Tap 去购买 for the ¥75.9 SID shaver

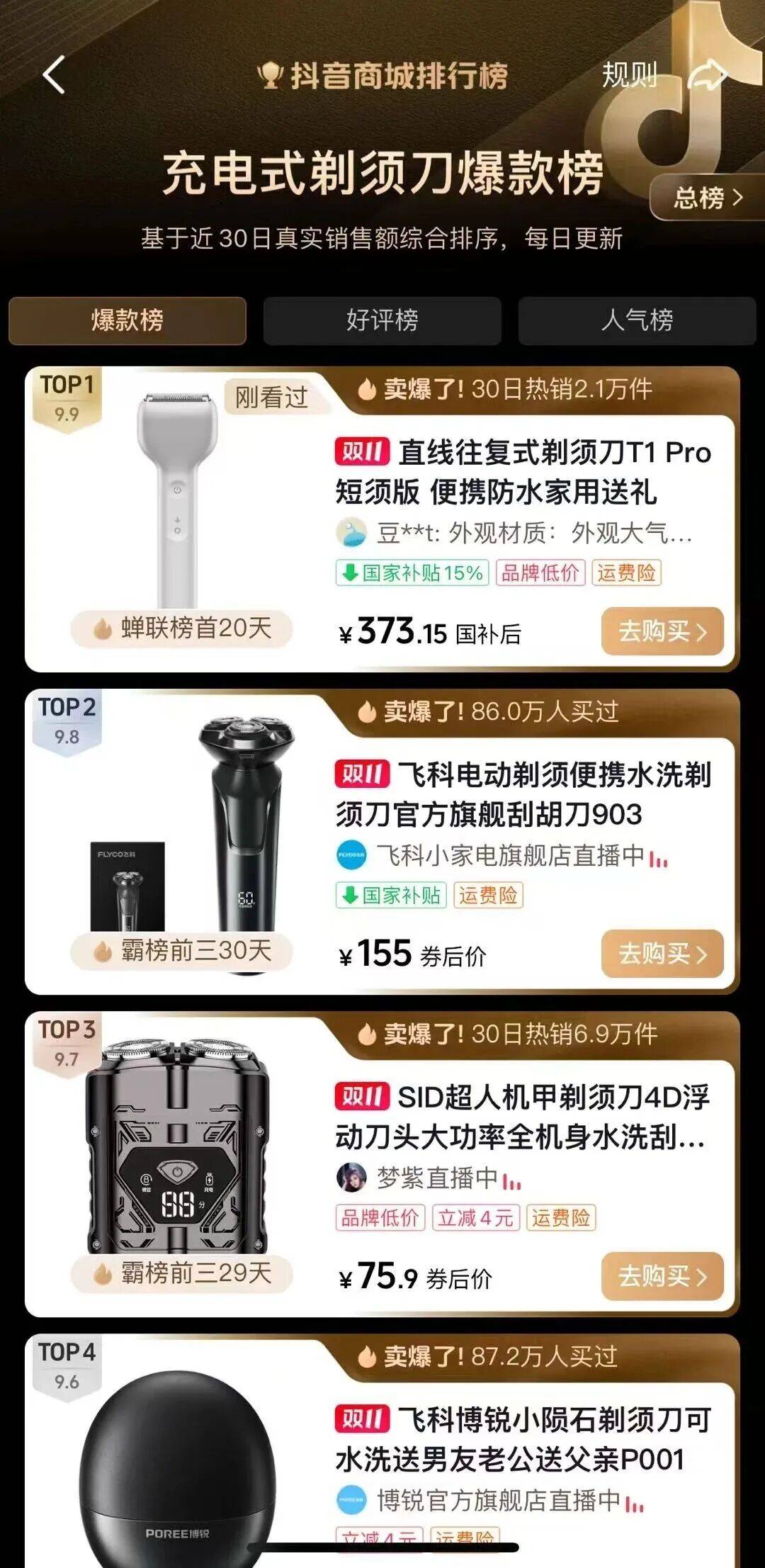click(x=662, y=1275)
